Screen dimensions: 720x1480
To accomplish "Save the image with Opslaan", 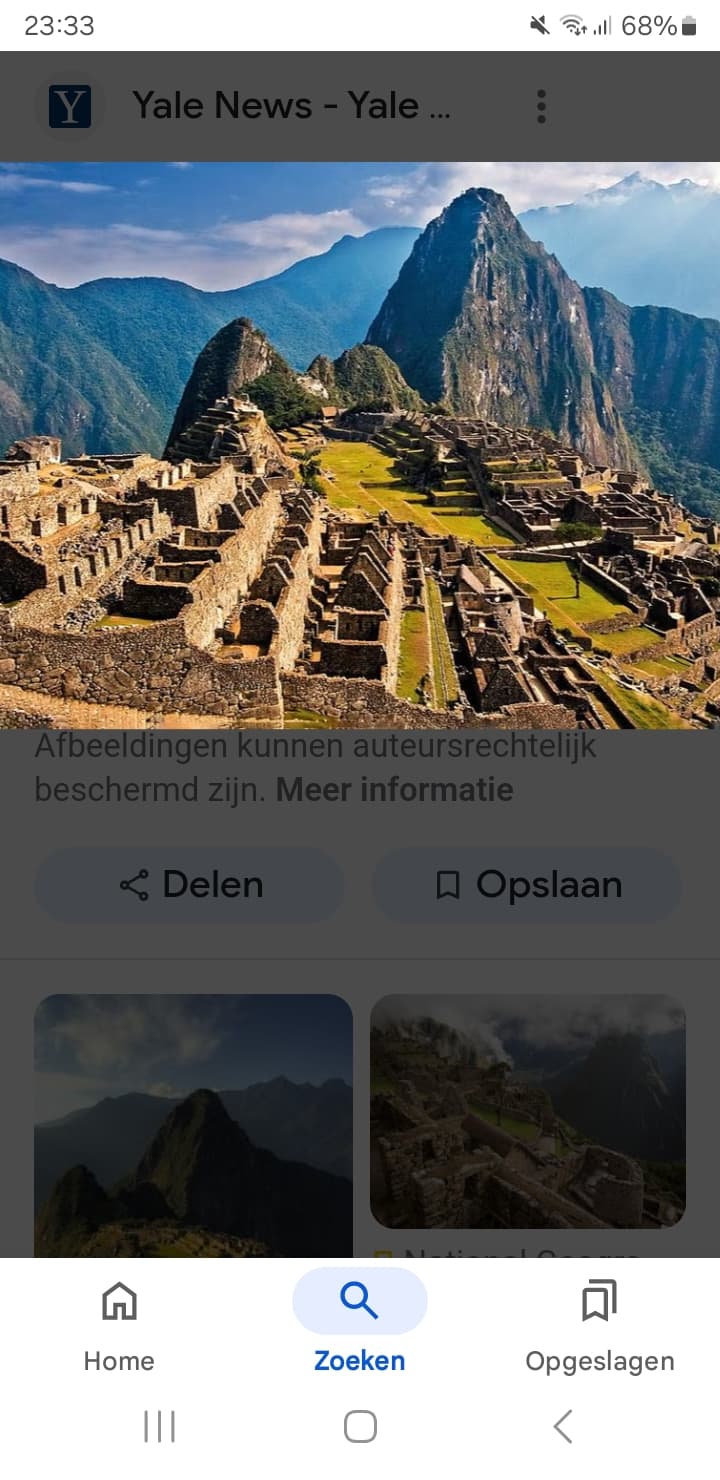I will 527,885.
